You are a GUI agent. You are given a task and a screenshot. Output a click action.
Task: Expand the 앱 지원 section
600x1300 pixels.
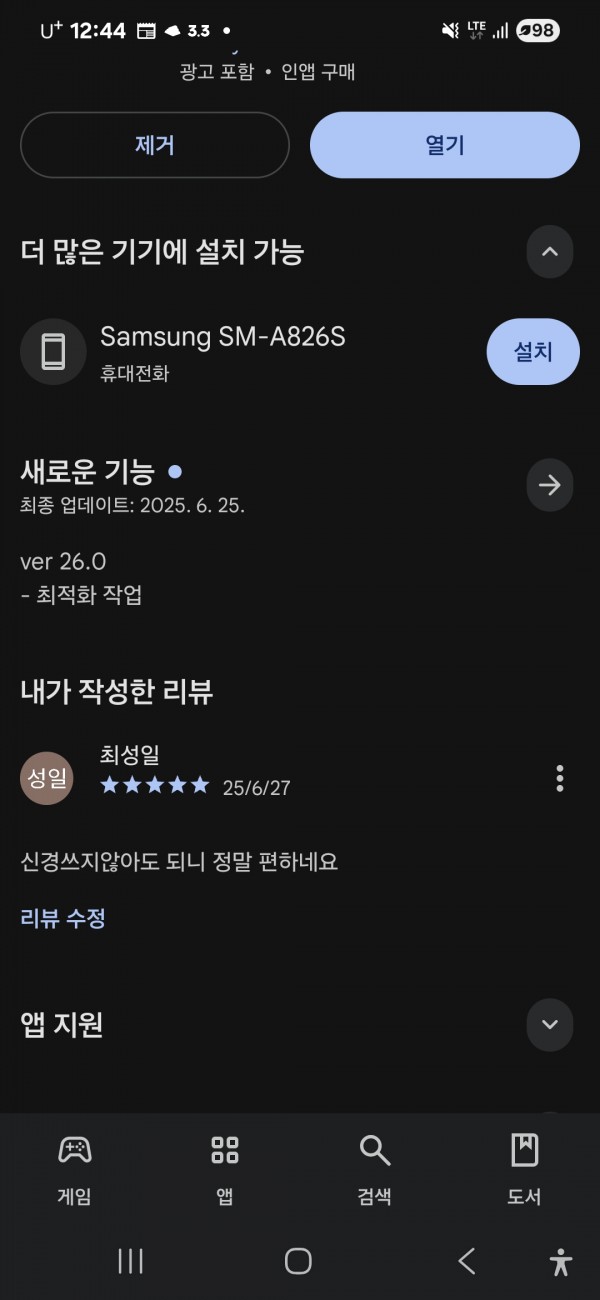(550, 1025)
